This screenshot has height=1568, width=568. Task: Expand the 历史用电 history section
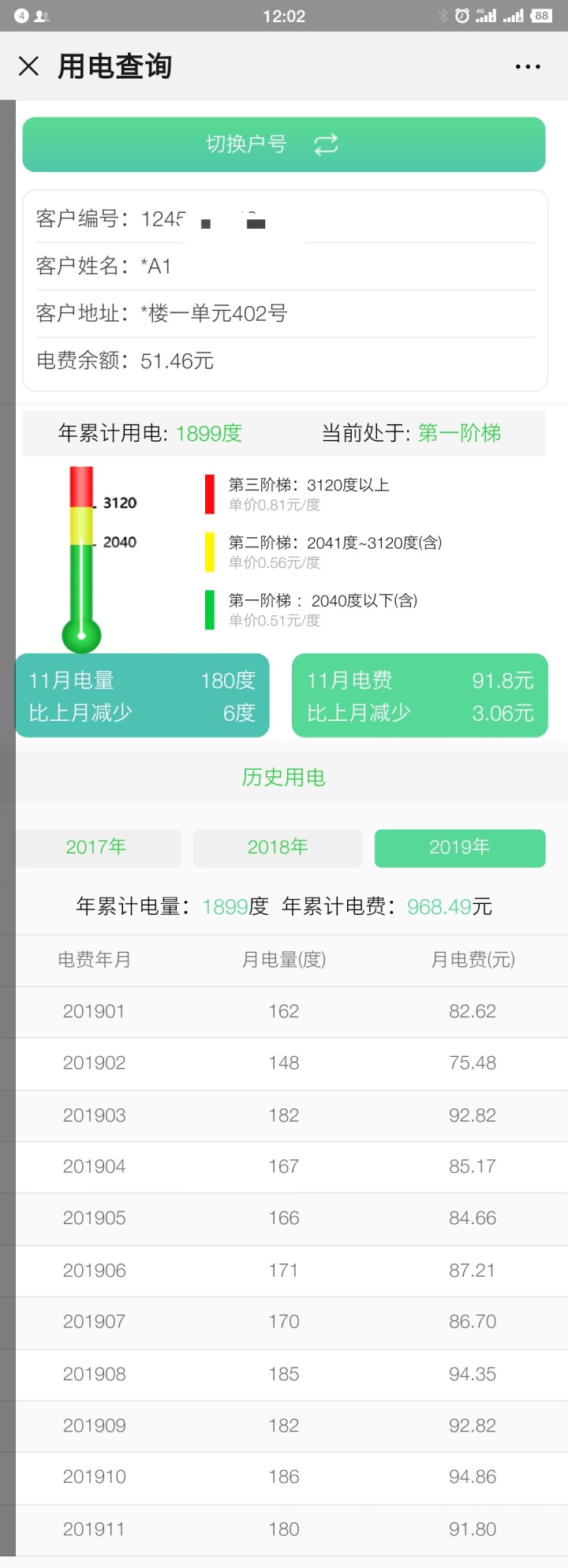(283, 777)
